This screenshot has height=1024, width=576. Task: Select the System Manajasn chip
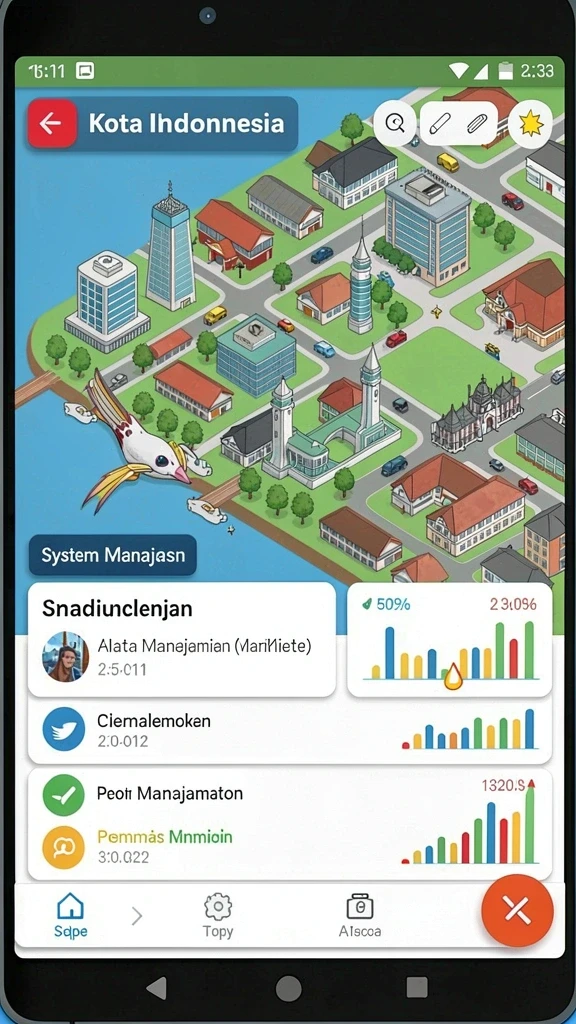[x=113, y=556]
